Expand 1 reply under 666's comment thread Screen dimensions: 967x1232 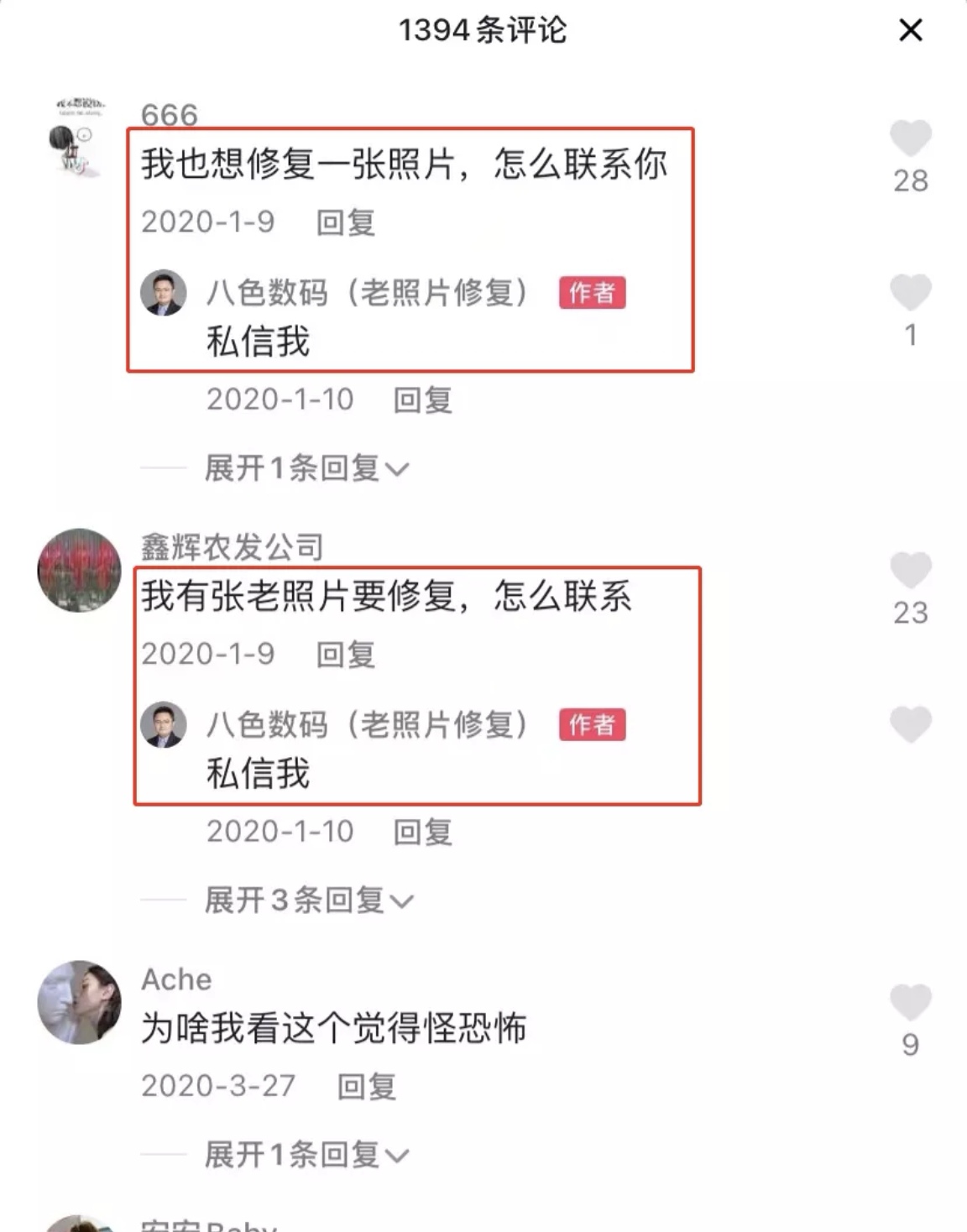point(306,468)
